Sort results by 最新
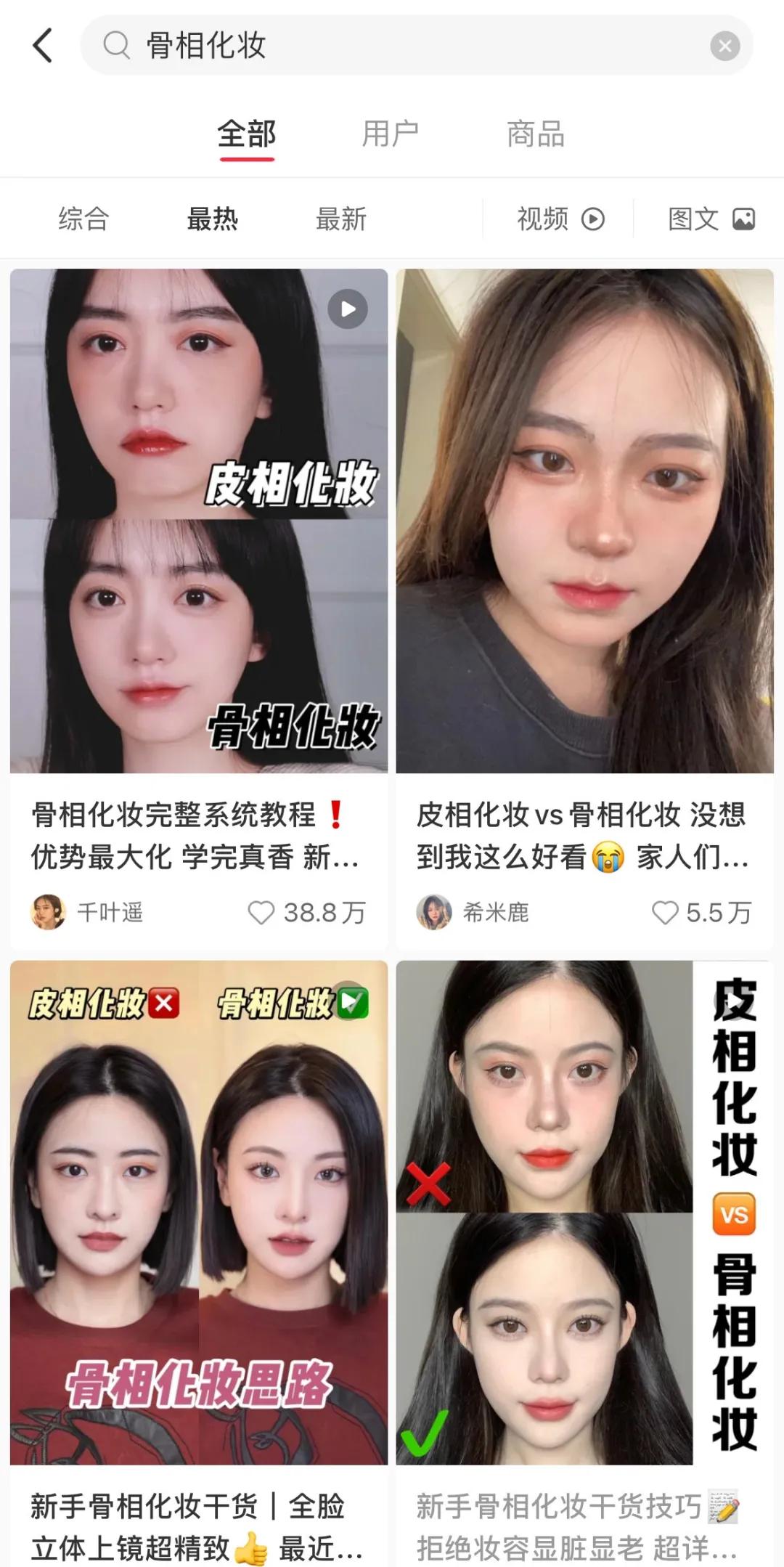 point(341,219)
